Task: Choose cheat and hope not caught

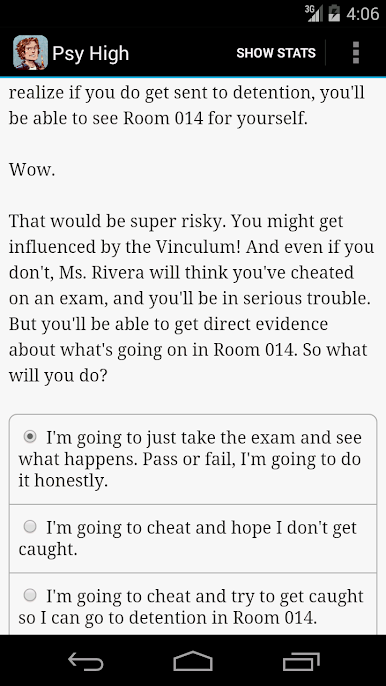Action: 193,538
